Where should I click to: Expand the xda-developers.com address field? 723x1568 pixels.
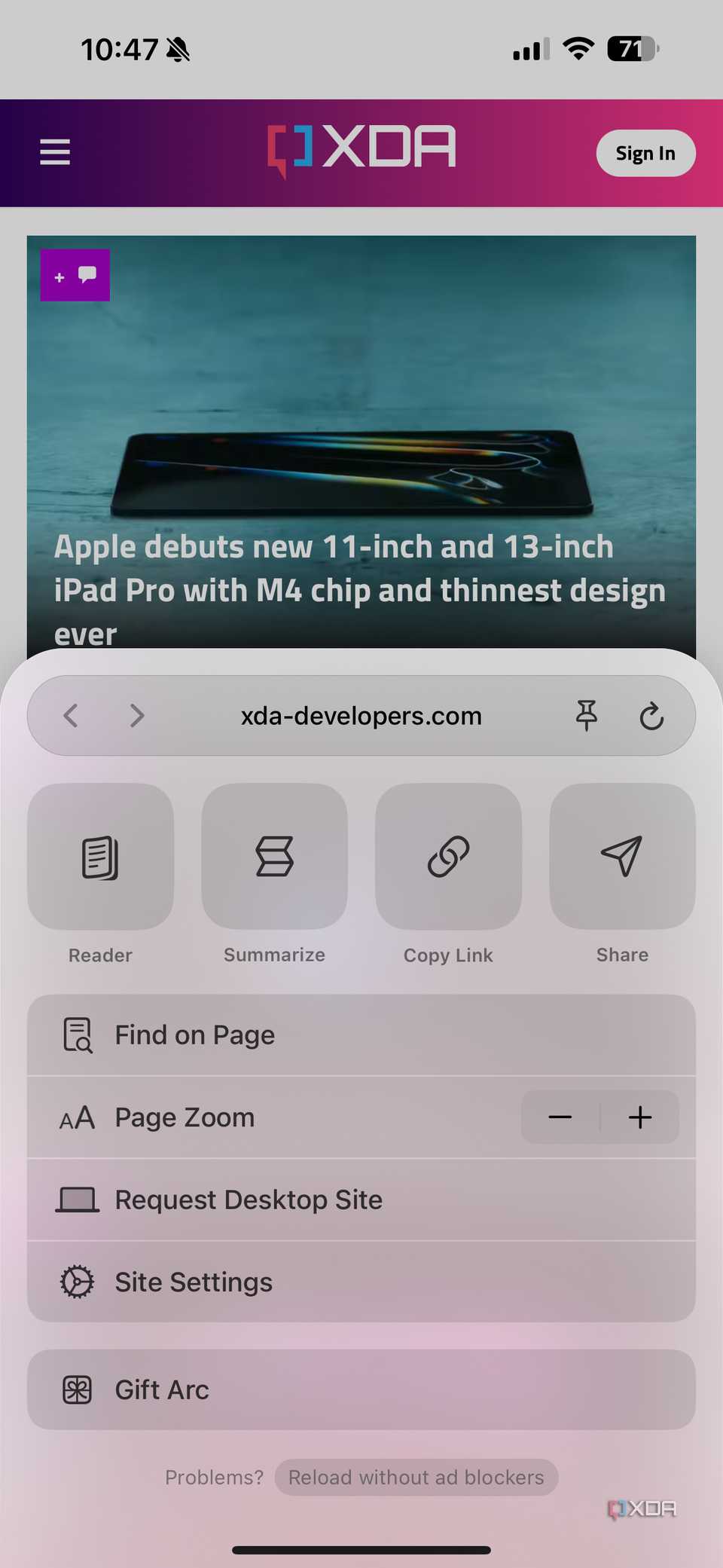point(361,715)
